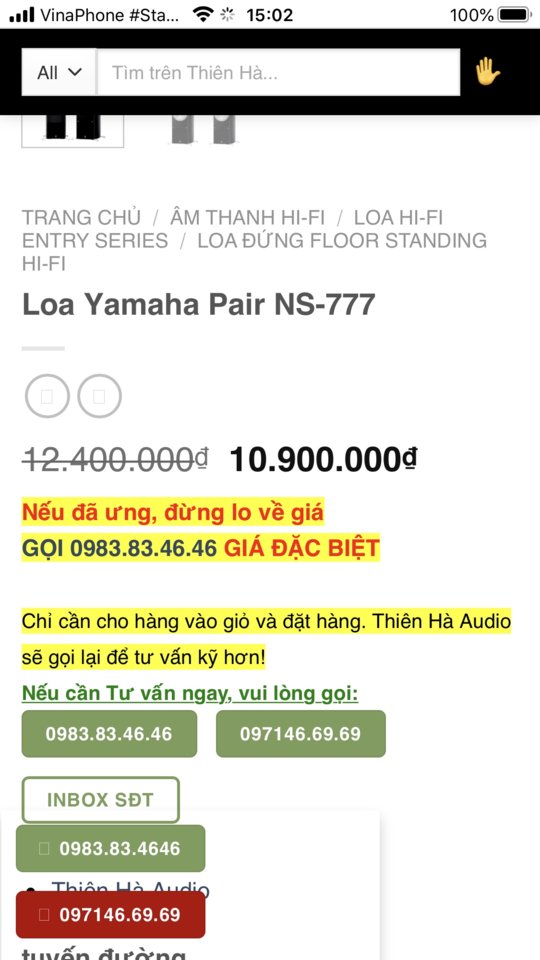540x960 pixels.
Task: Tap the hand icon in header
Action: [488, 72]
